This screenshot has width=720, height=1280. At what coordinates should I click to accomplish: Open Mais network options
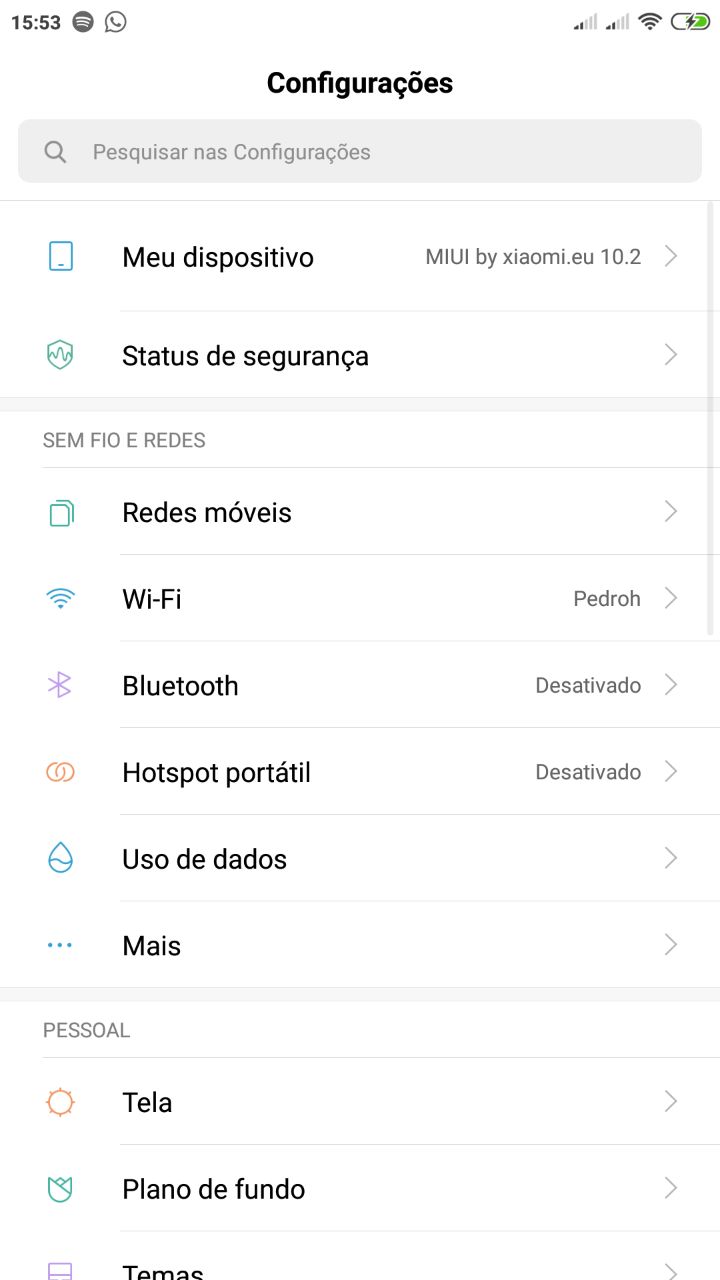point(360,945)
